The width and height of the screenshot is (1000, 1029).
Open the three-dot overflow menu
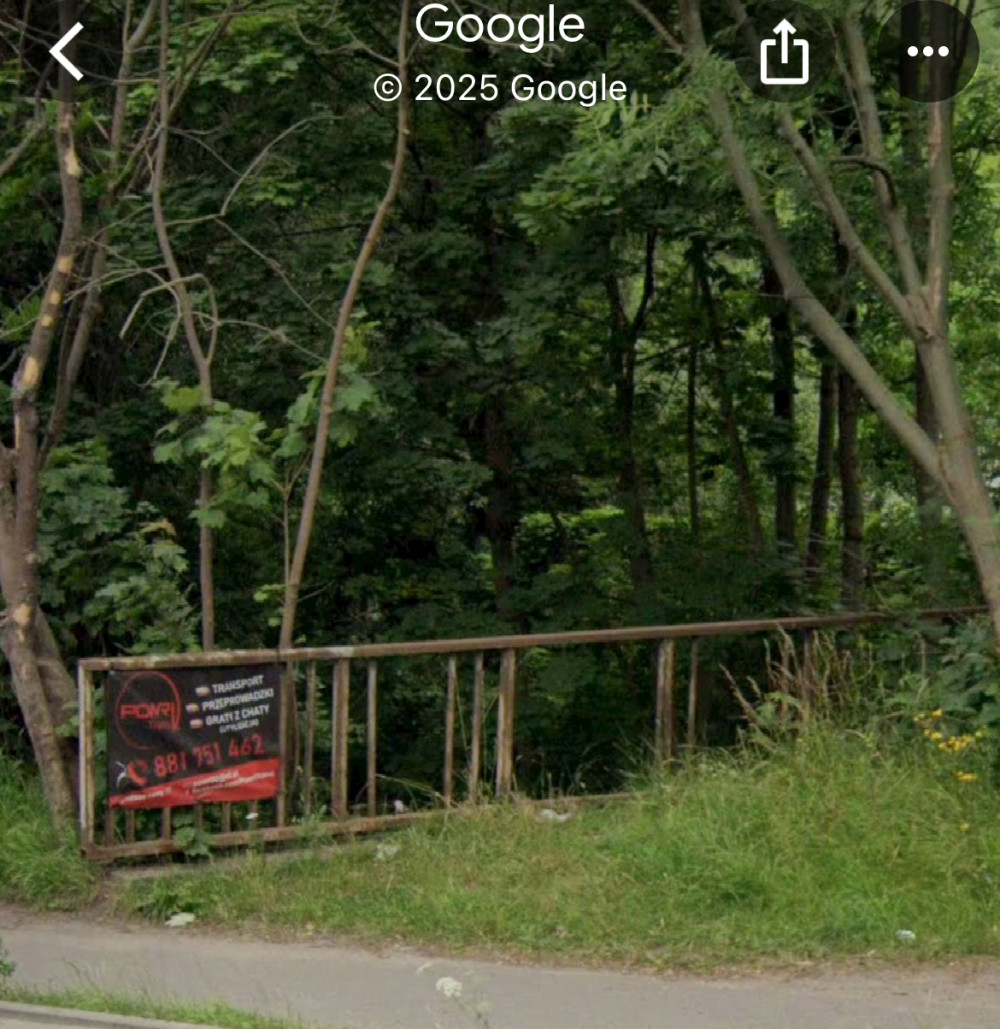pos(927,52)
